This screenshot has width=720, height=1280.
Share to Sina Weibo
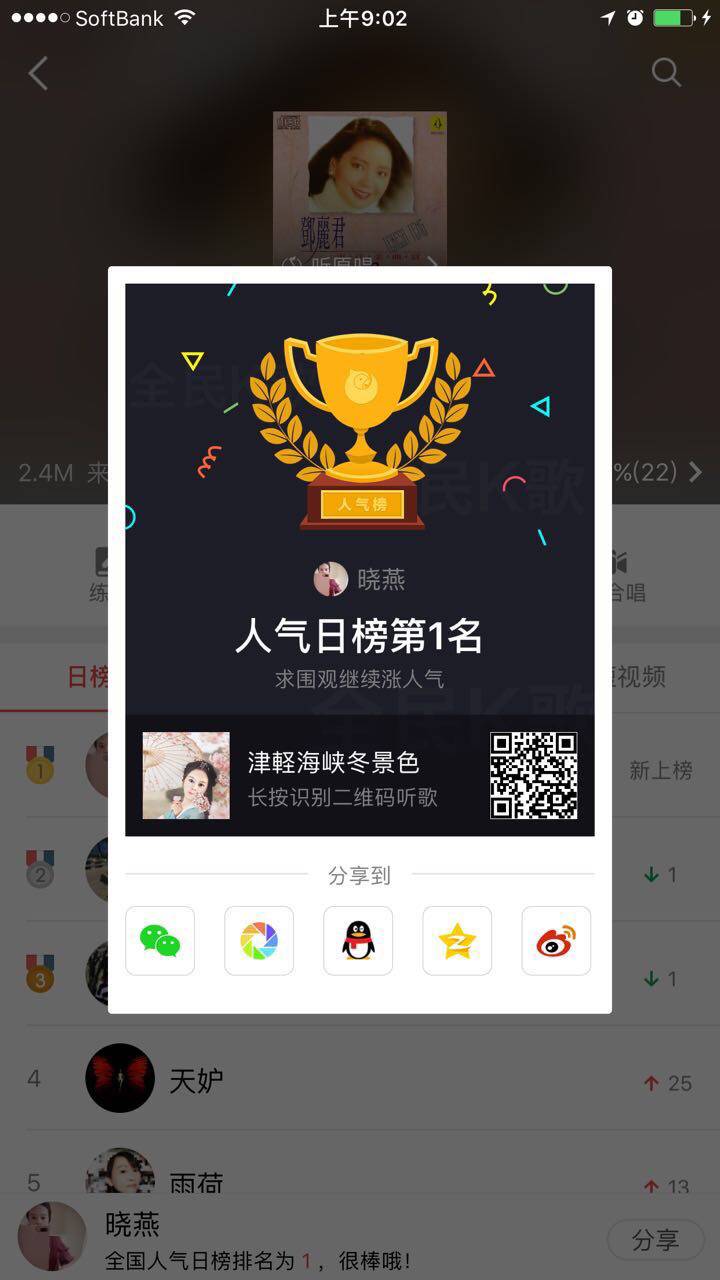556,941
